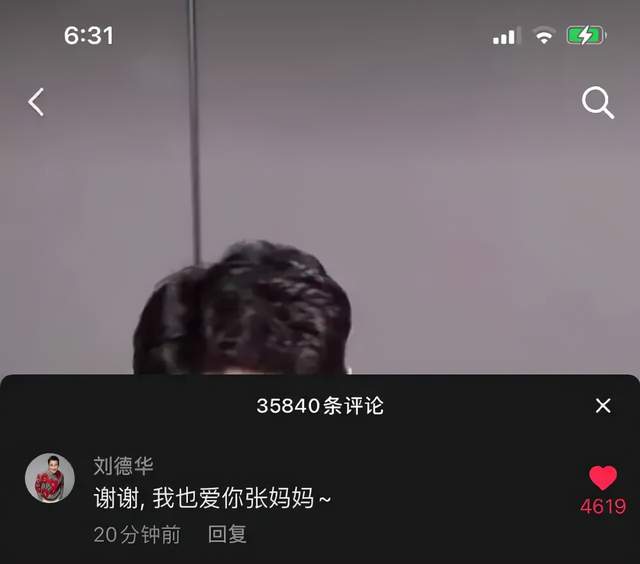The width and height of the screenshot is (640, 564).
Task: Open search via the magnifier icon
Action: pyautogui.click(x=598, y=102)
